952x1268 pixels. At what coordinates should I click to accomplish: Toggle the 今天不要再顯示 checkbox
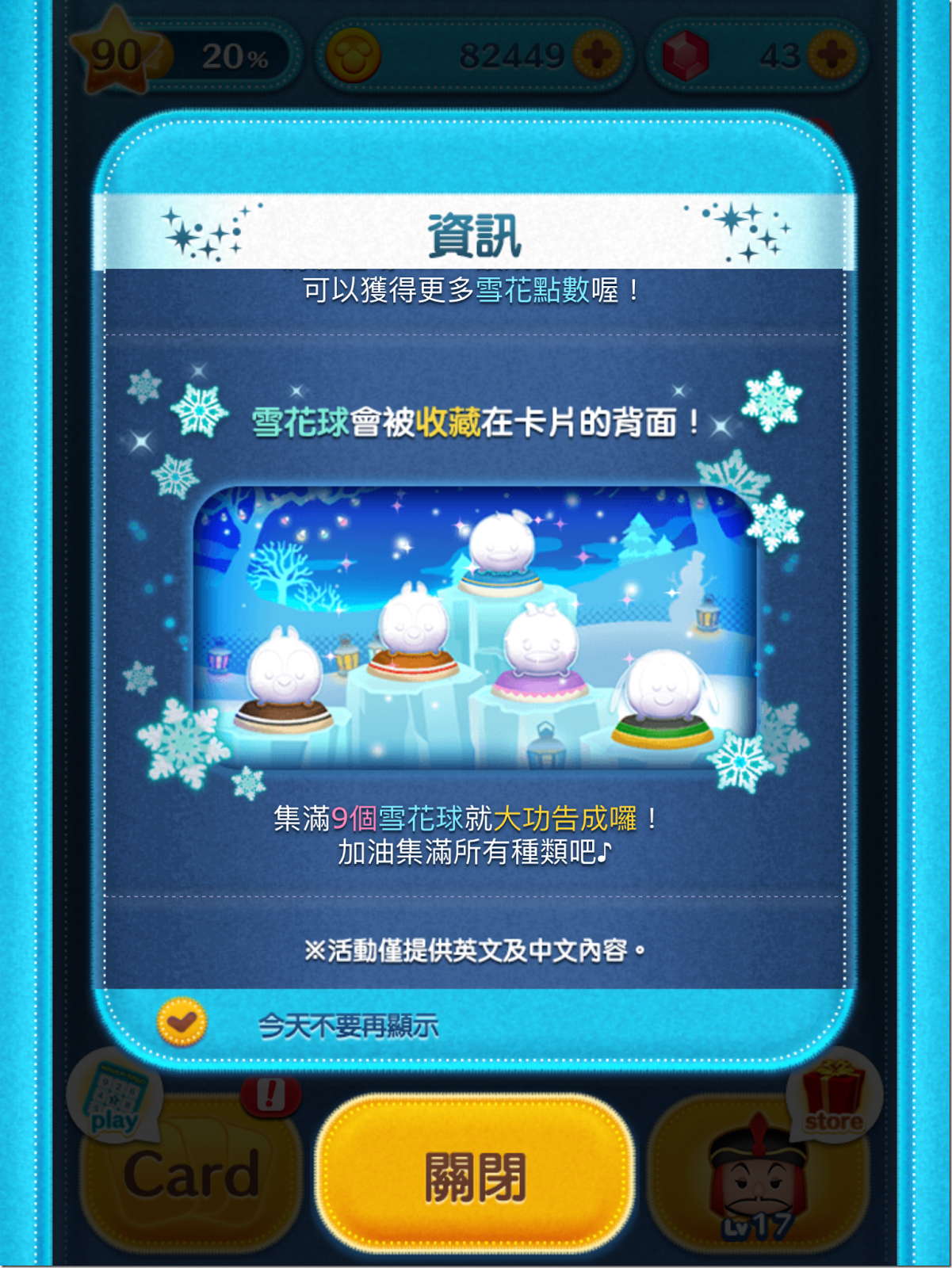tap(182, 1022)
